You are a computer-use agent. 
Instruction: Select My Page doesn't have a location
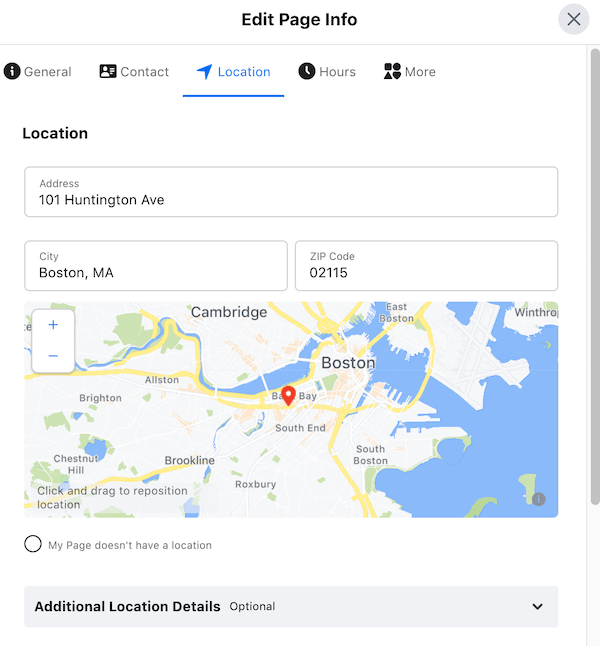pyautogui.click(x=33, y=544)
